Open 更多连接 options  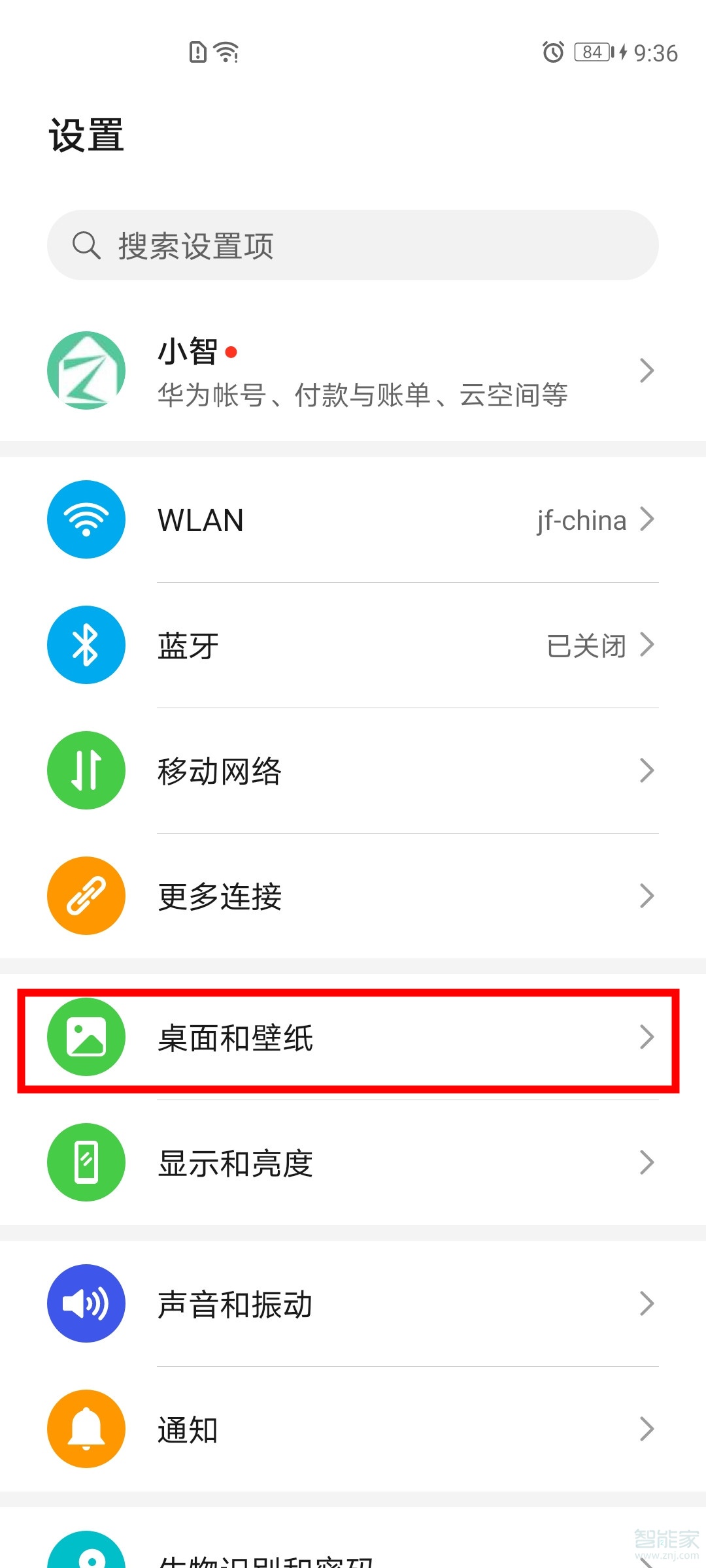pos(353,896)
